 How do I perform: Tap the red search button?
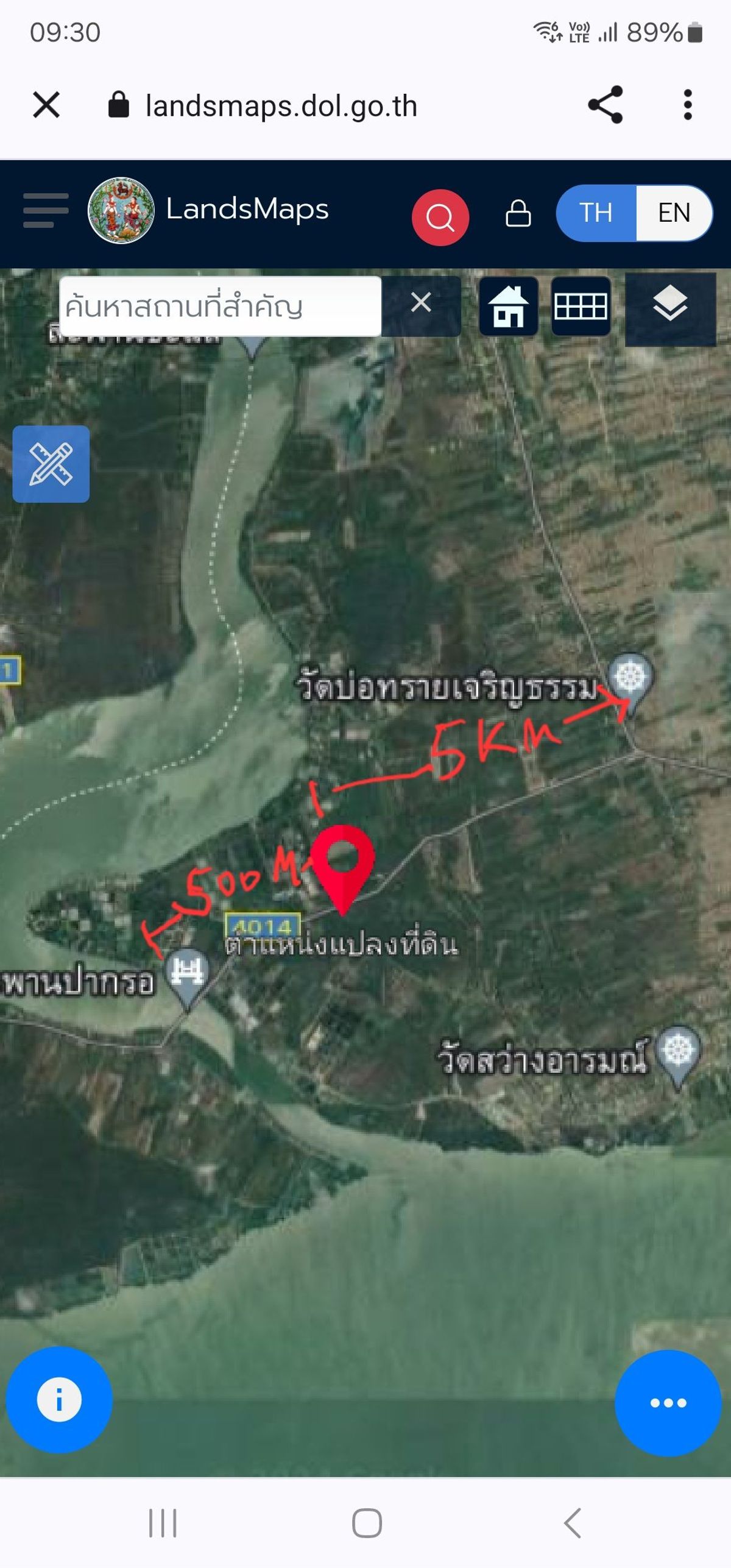coord(440,217)
